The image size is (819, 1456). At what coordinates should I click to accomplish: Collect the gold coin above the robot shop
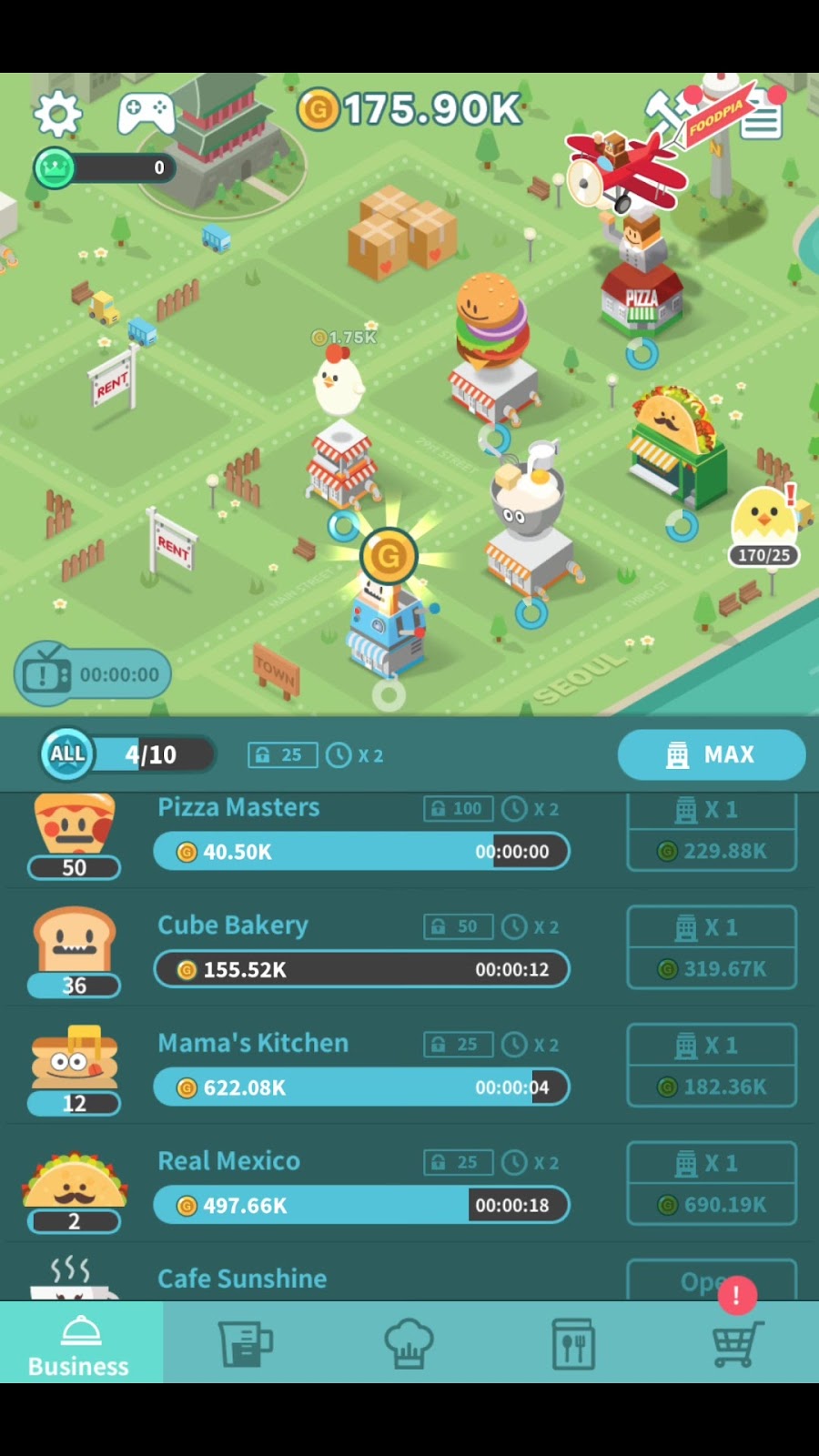[389, 556]
